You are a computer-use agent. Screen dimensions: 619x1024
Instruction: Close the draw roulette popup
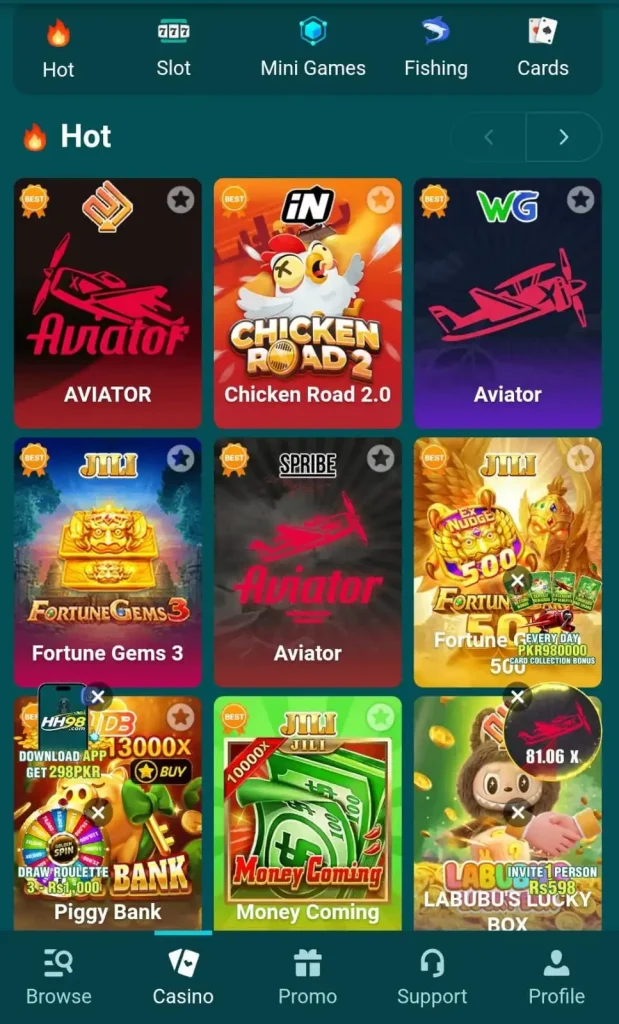click(98, 813)
